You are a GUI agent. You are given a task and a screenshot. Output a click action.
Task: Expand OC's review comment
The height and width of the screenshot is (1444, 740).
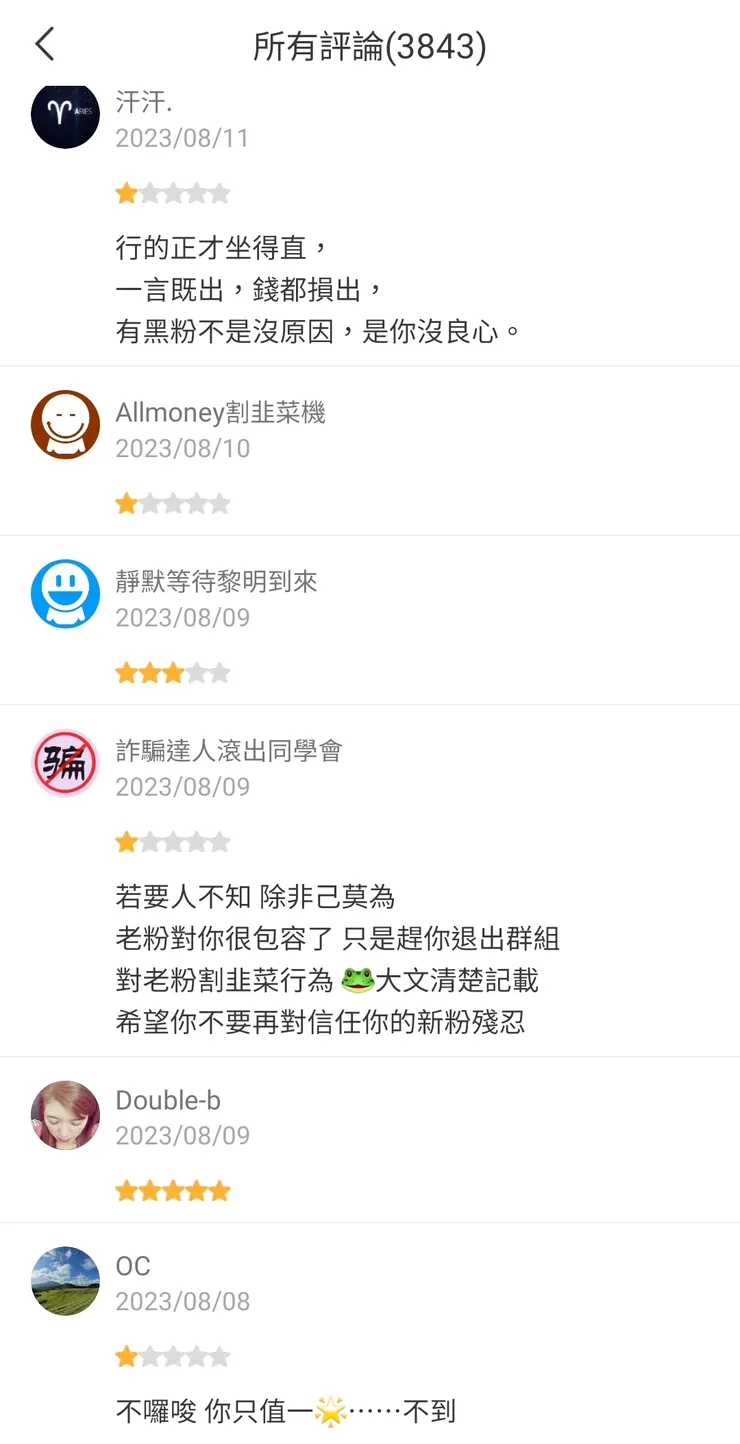[x=285, y=1410]
